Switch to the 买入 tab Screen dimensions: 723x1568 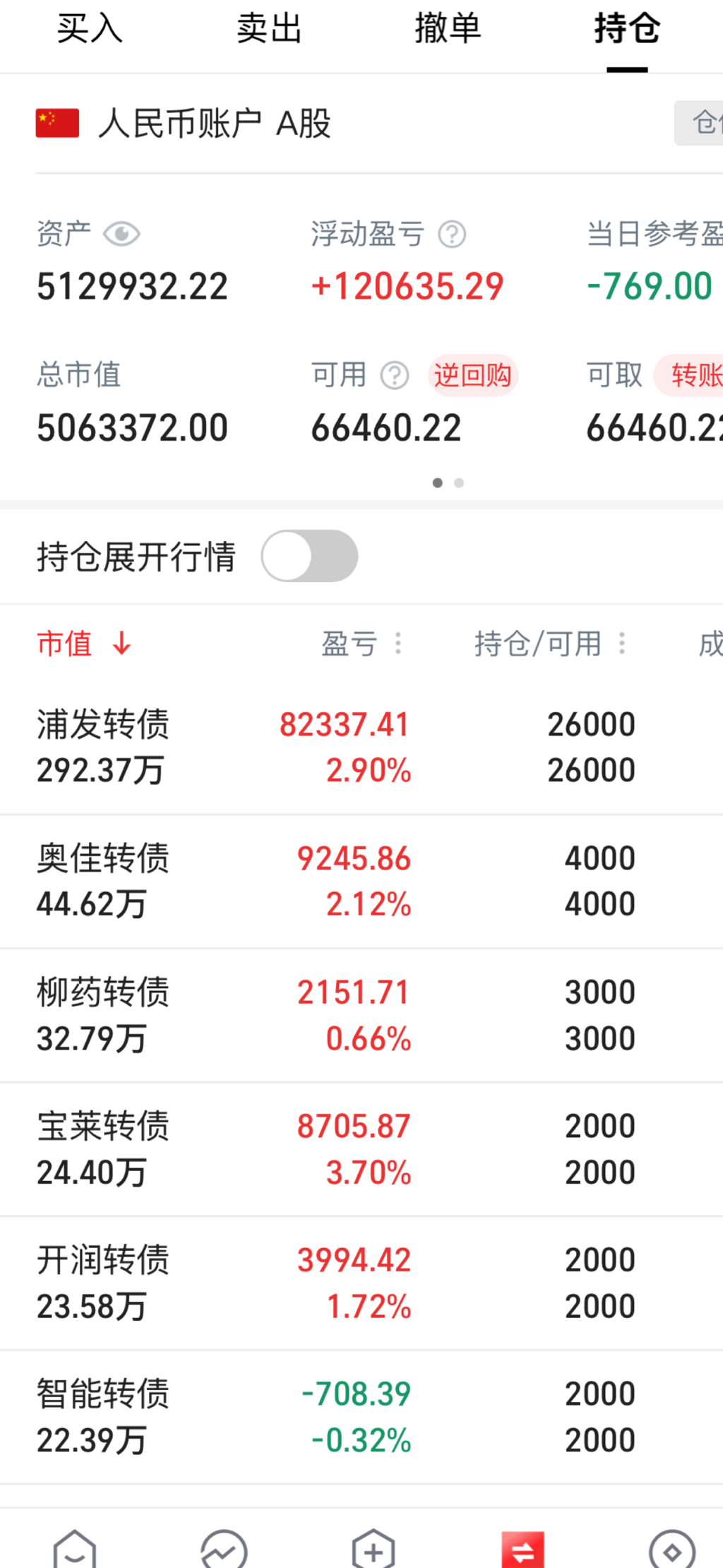coord(90,30)
